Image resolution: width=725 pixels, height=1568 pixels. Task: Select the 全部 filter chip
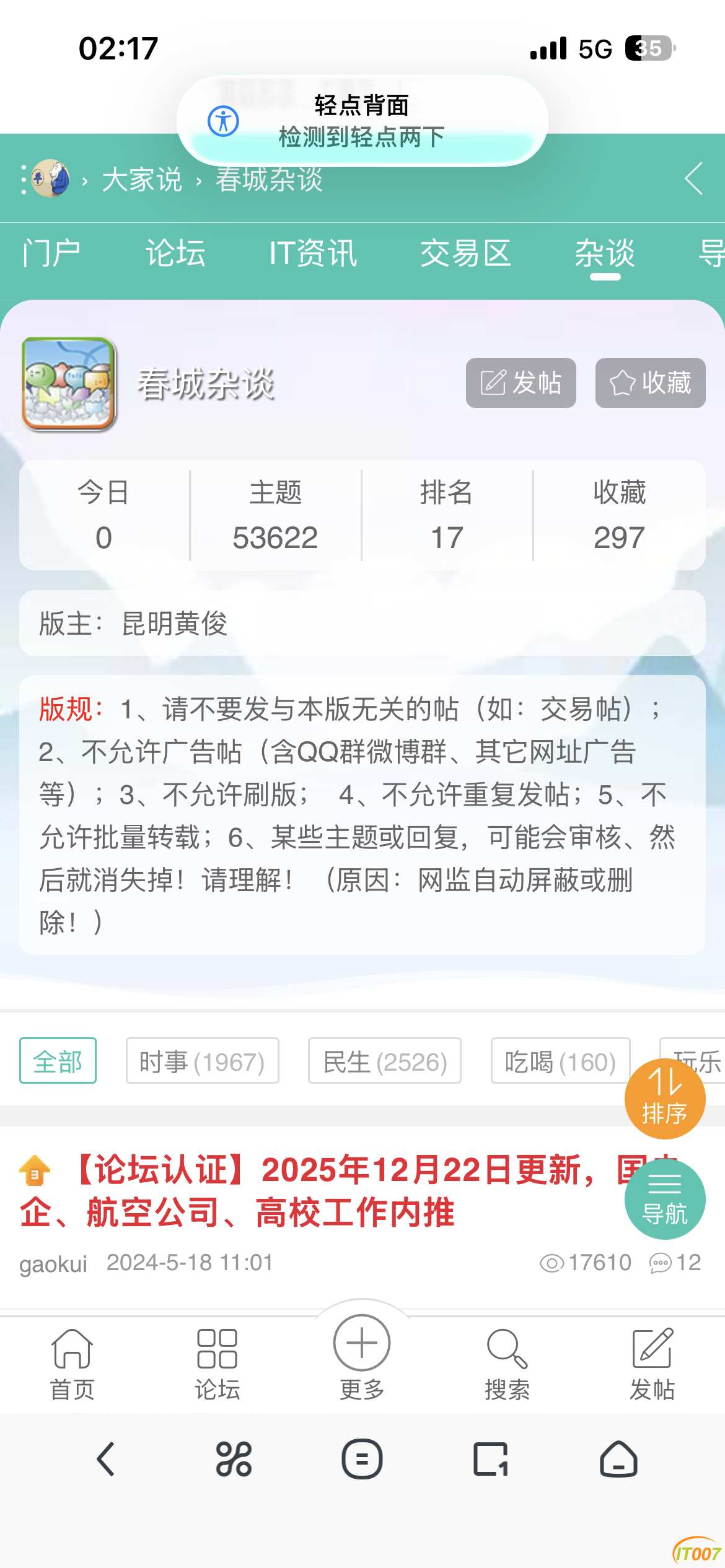[x=58, y=1061]
